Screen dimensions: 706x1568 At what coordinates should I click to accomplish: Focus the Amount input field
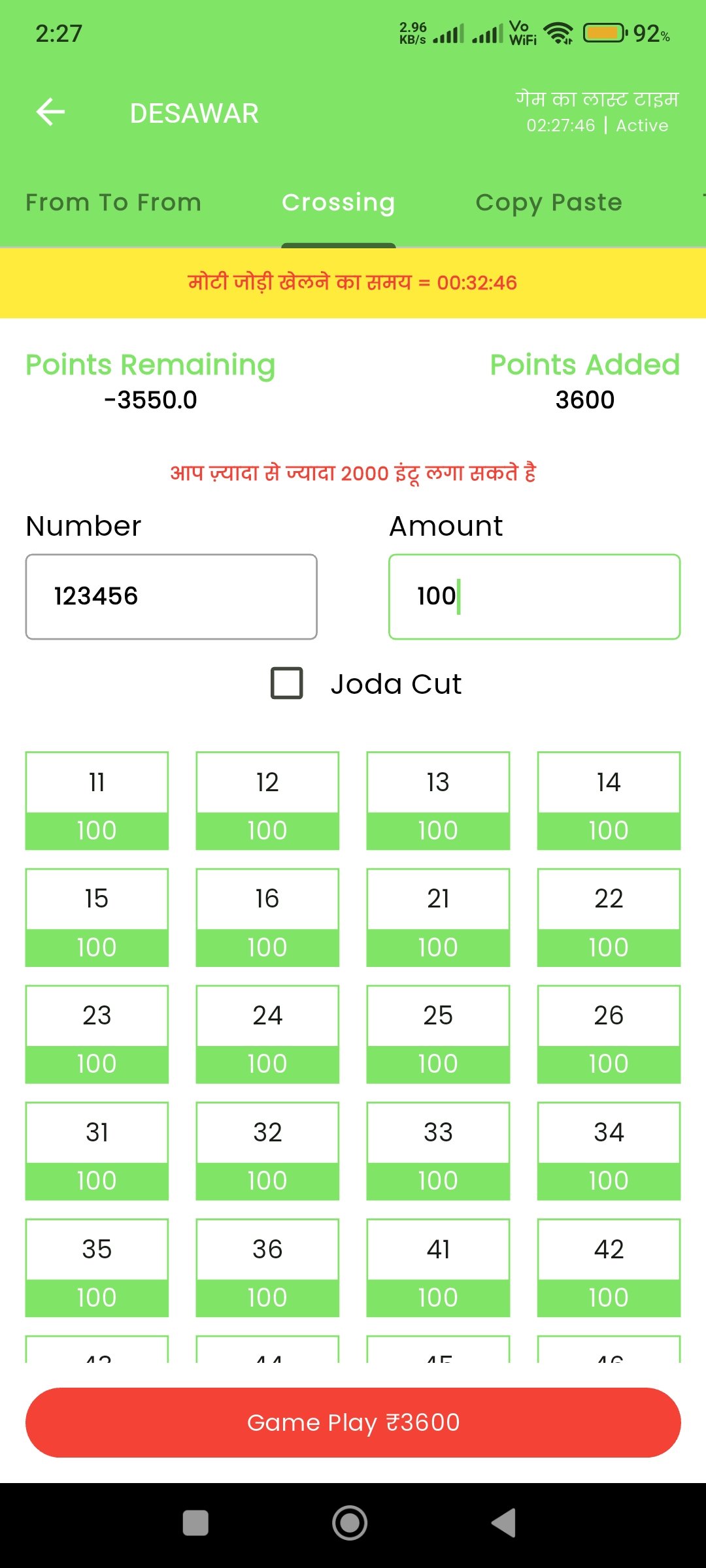(x=534, y=596)
